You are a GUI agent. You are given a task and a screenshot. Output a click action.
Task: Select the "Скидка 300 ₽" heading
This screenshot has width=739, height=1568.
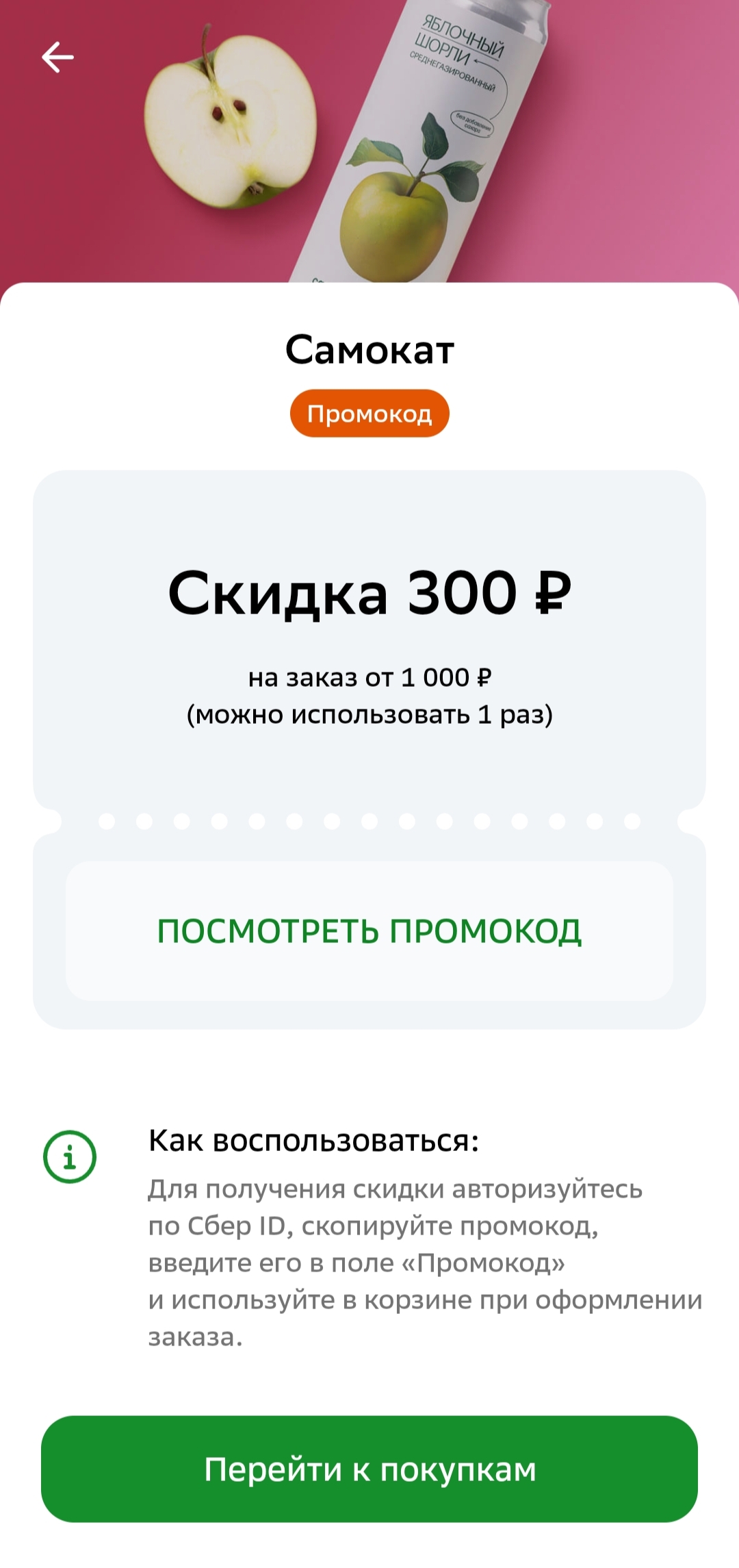coord(369,596)
